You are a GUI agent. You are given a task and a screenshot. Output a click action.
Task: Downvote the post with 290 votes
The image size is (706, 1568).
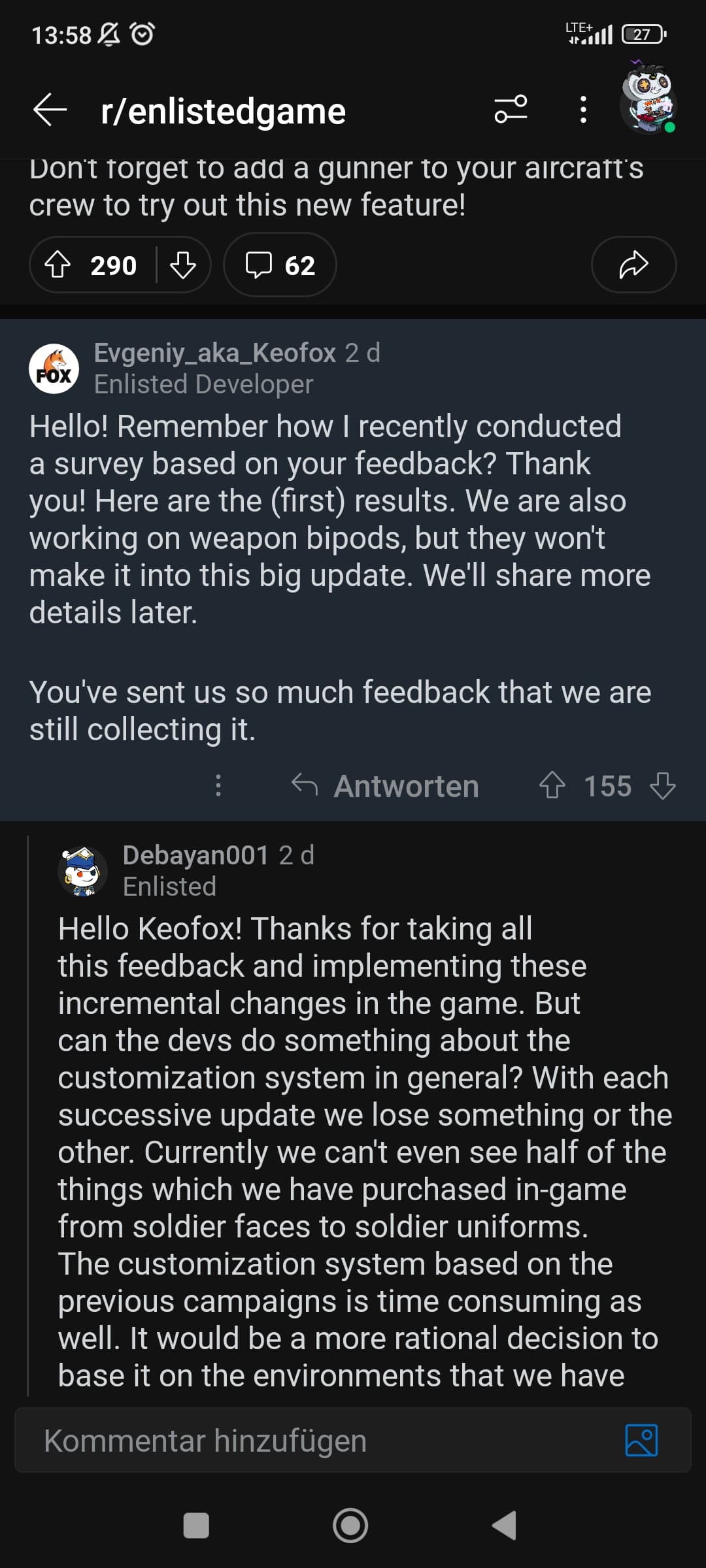pyautogui.click(x=182, y=265)
